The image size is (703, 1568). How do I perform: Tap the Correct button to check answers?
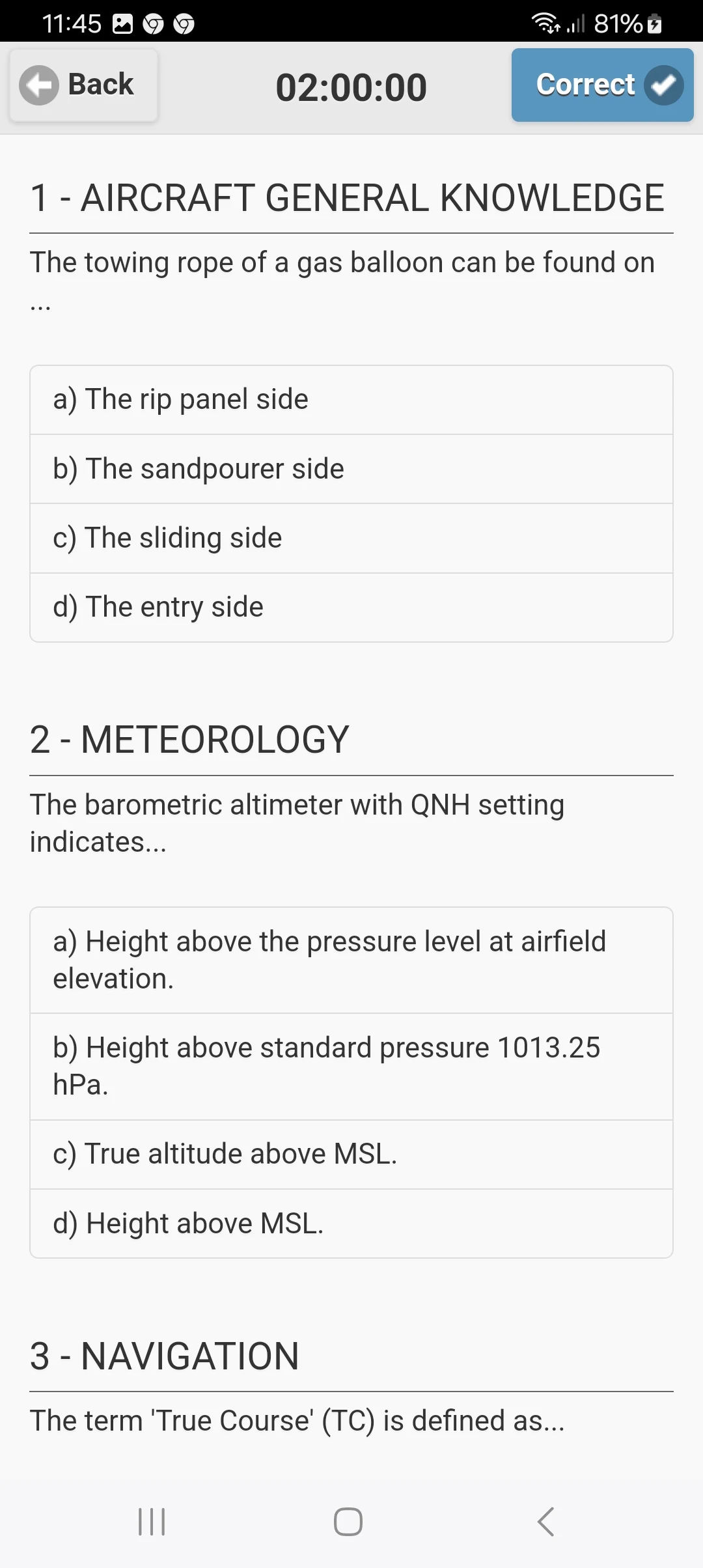pyautogui.click(x=602, y=85)
